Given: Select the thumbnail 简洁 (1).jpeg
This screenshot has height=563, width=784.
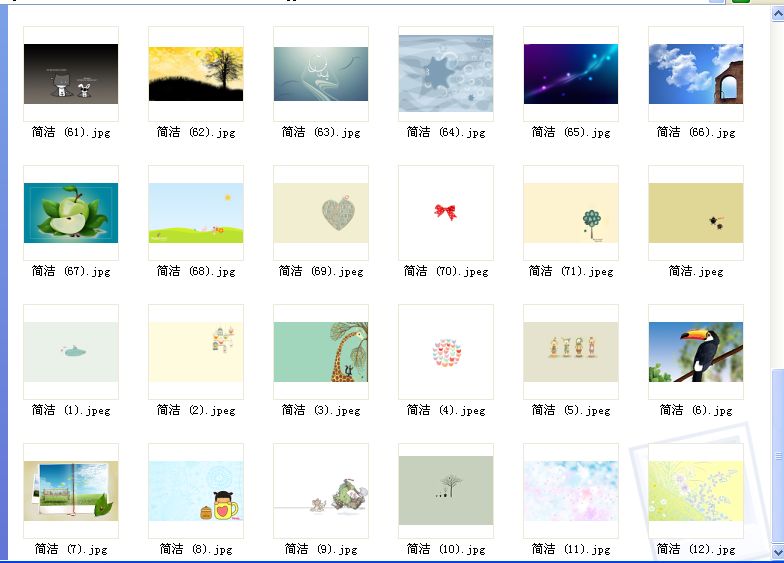Looking at the screenshot, I should tap(71, 352).
